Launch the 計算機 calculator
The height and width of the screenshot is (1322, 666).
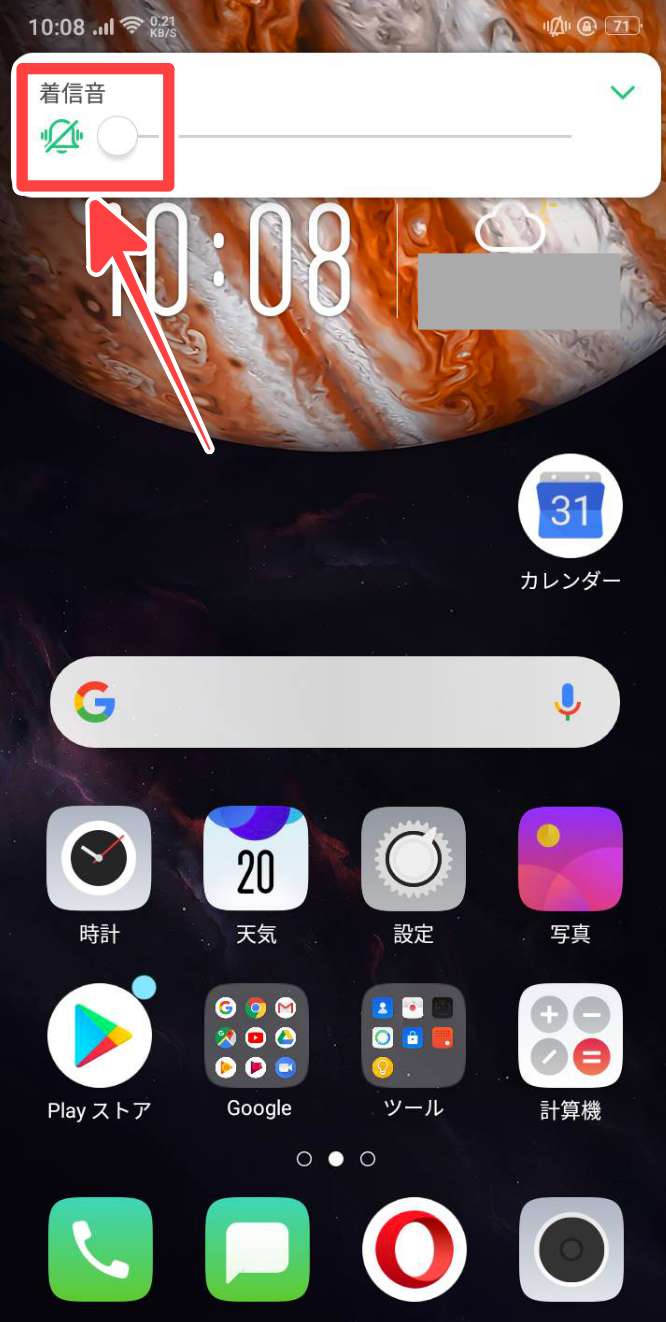570,1036
